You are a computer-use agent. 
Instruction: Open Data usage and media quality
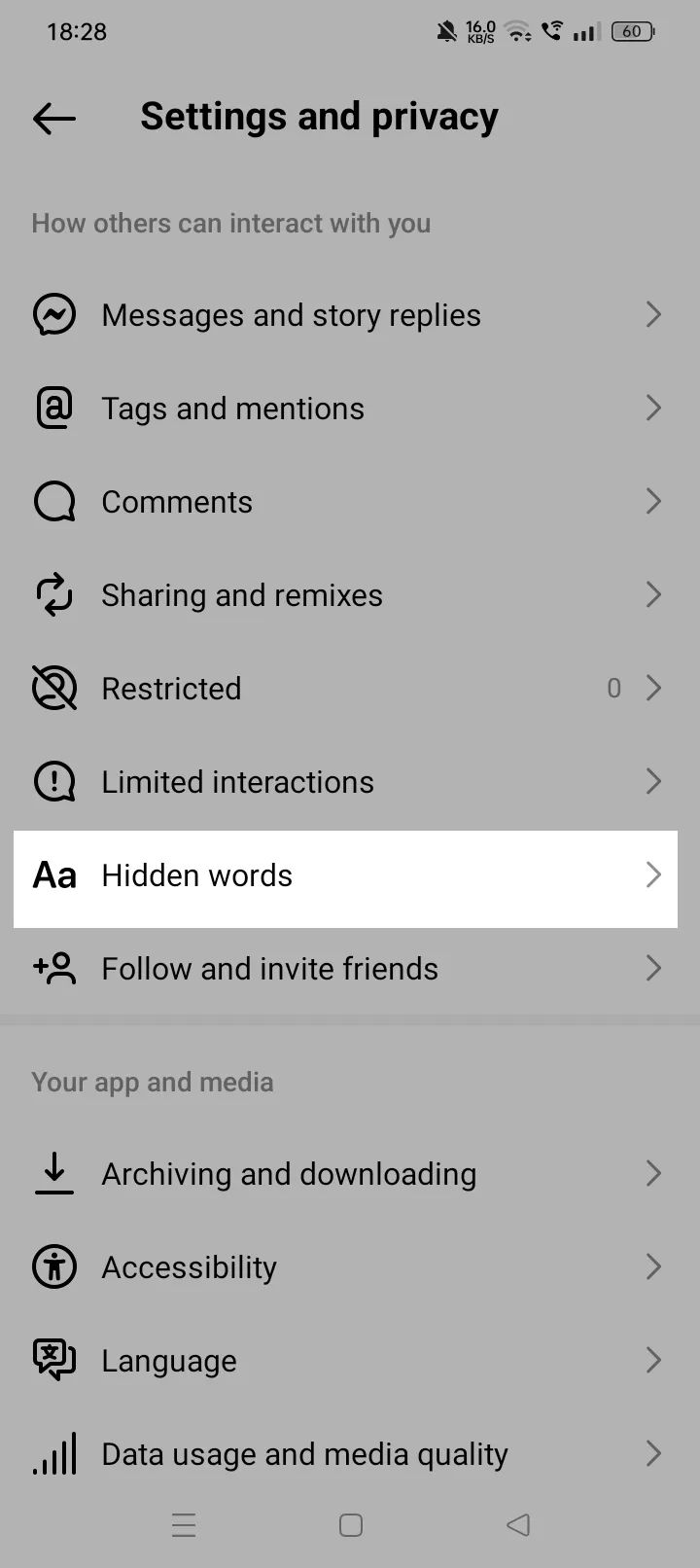tap(305, 1454)
